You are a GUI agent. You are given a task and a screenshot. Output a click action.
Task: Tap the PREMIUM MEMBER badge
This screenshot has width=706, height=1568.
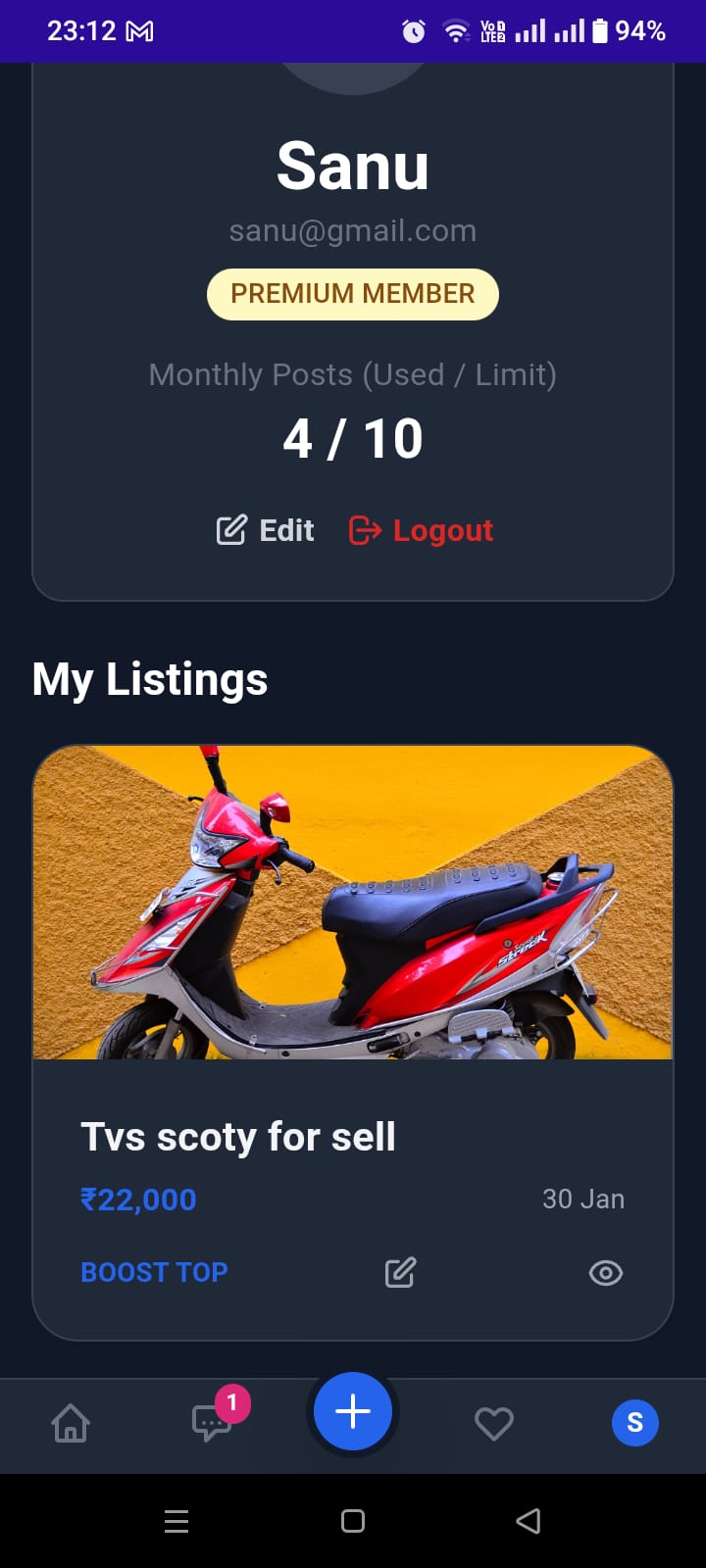352,293
